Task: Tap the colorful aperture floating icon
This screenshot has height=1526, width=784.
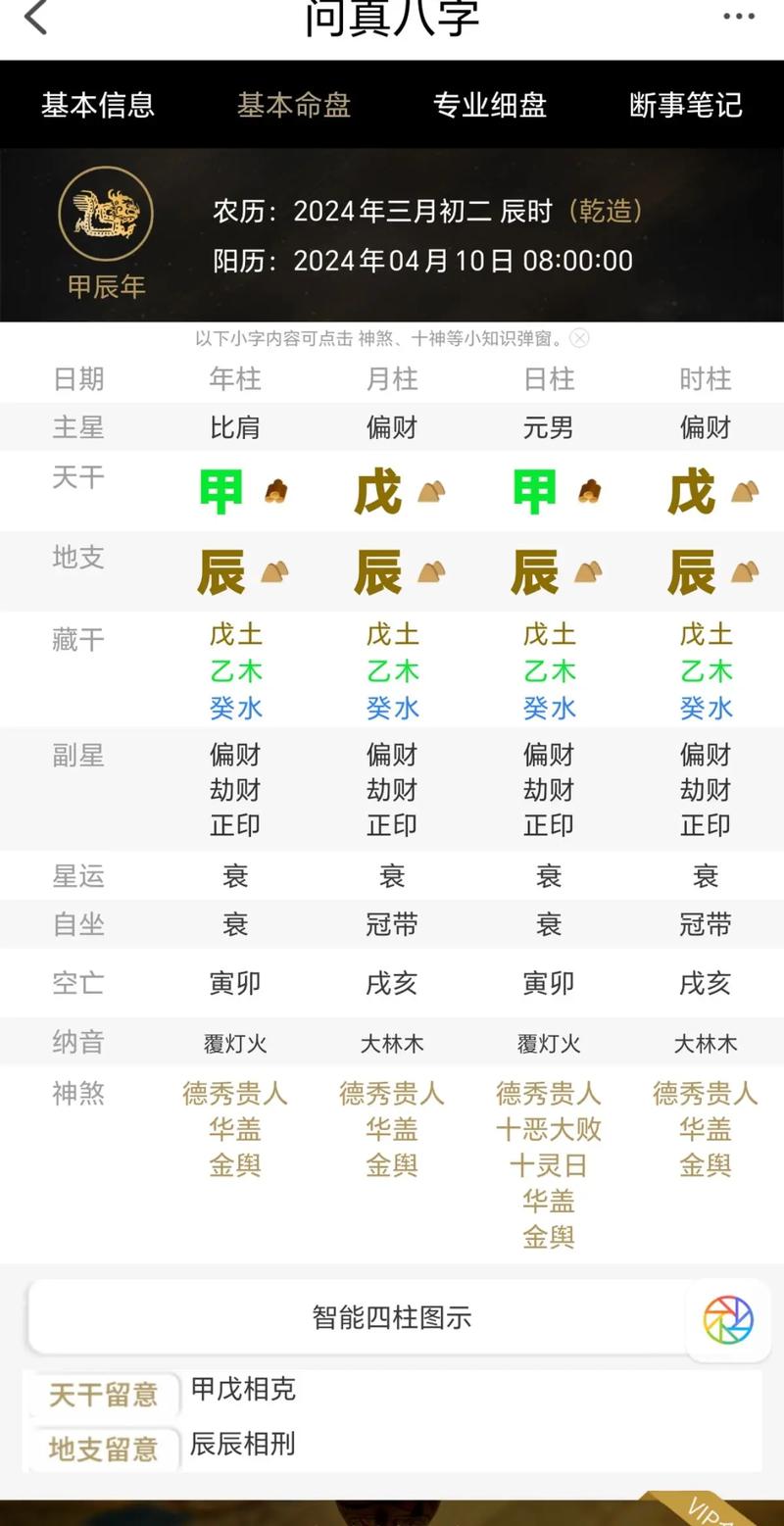Action: (728, 1319)
